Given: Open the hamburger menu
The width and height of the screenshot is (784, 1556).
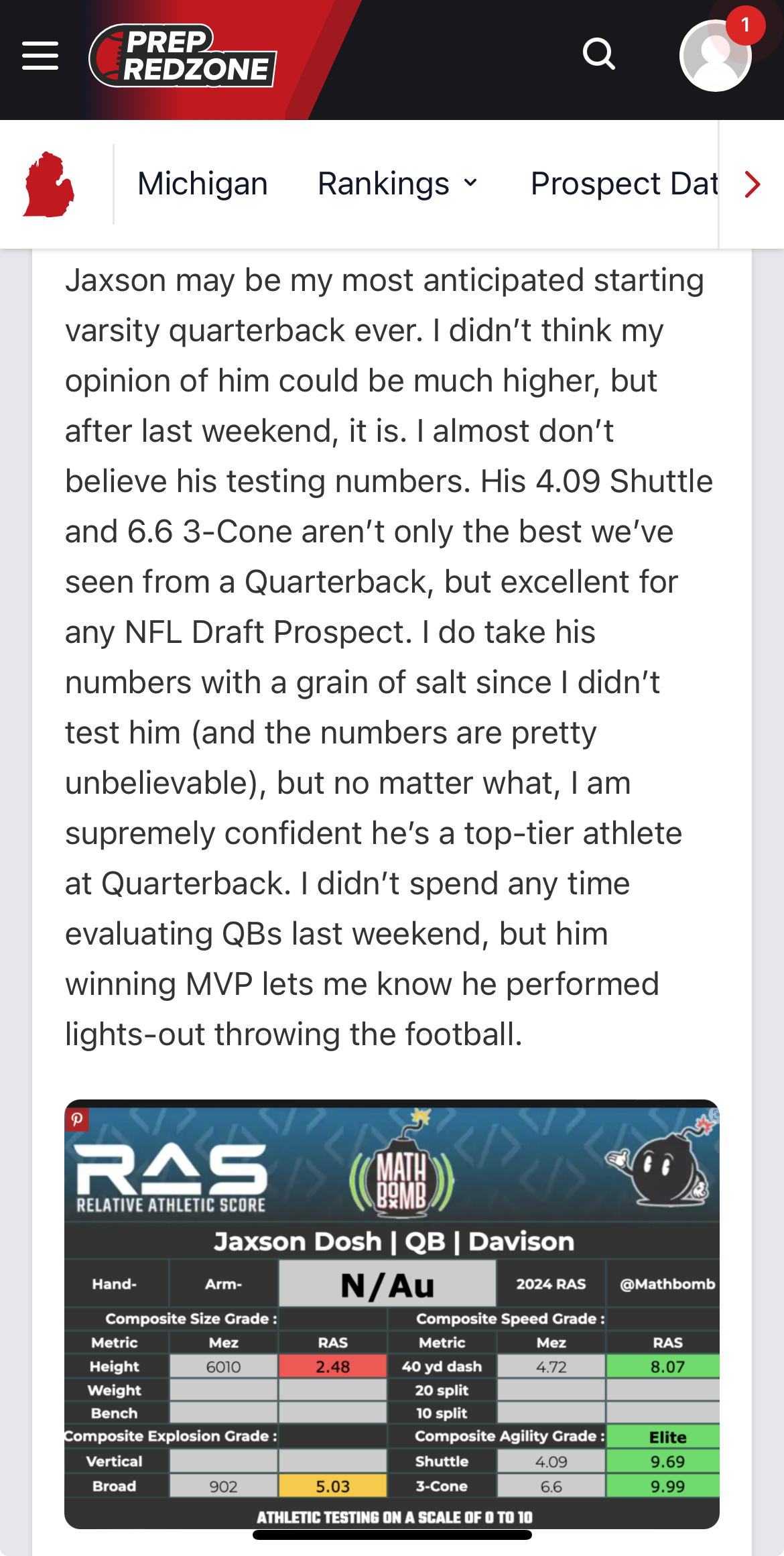Looking at the screenshot, I should (x=40, y=55).
